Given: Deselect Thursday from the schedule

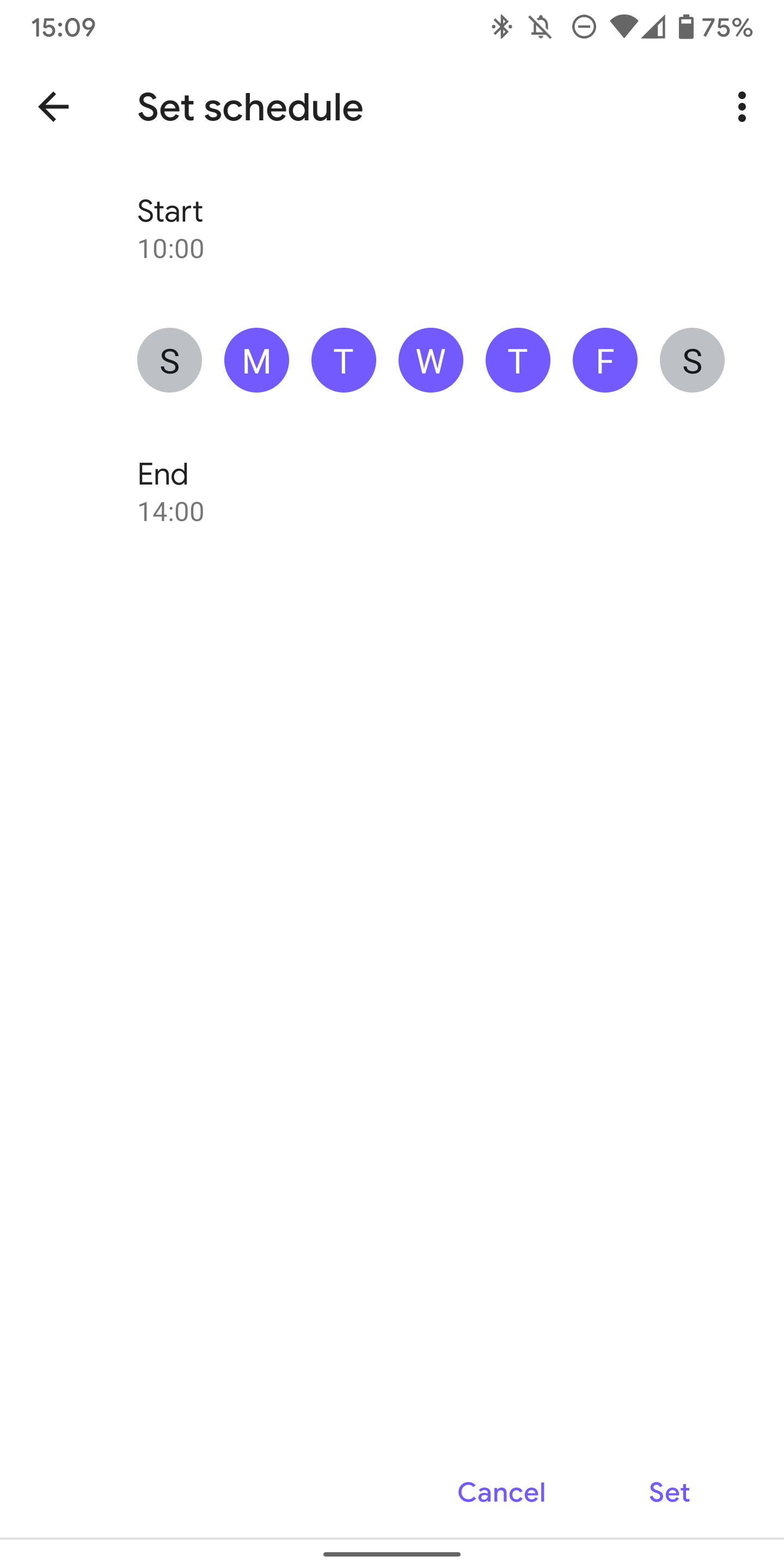Looking at the screenshot, I should pos(517,360).
